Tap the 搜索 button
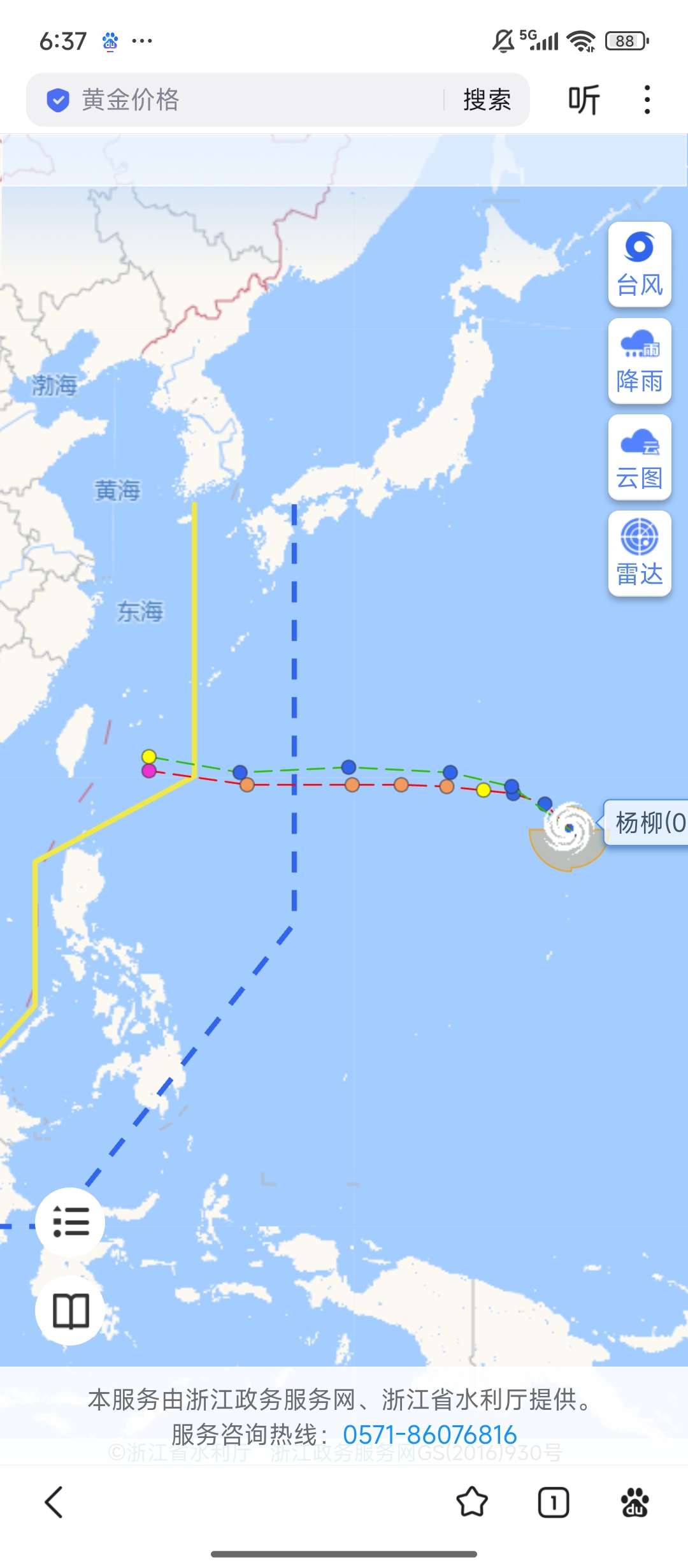The width and height of the screenshot is (688, 1568). click(x=487, y=100)
